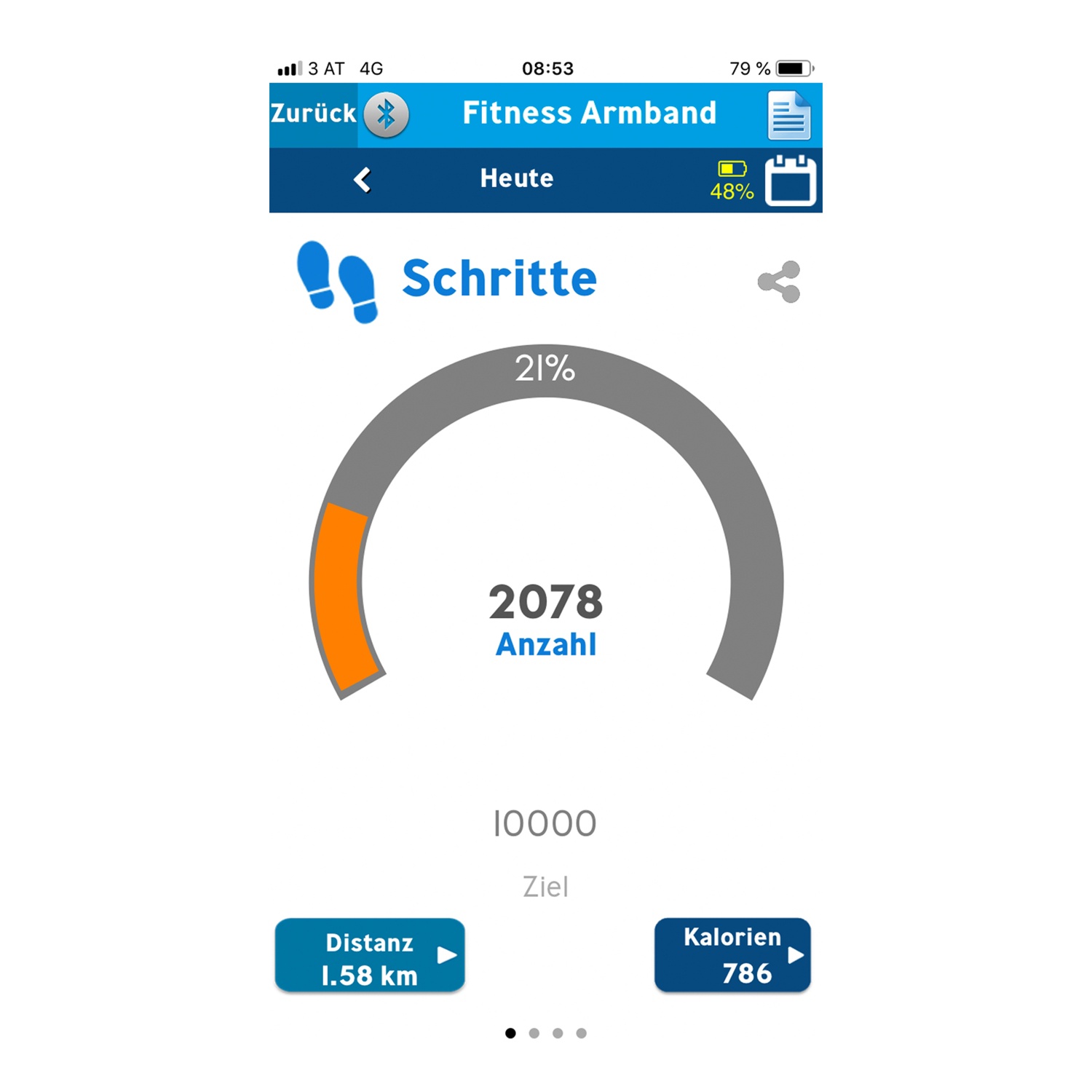The image size is (1092, 1092).
Task: Tap the Zurück back button
Action: click(313, 114)
